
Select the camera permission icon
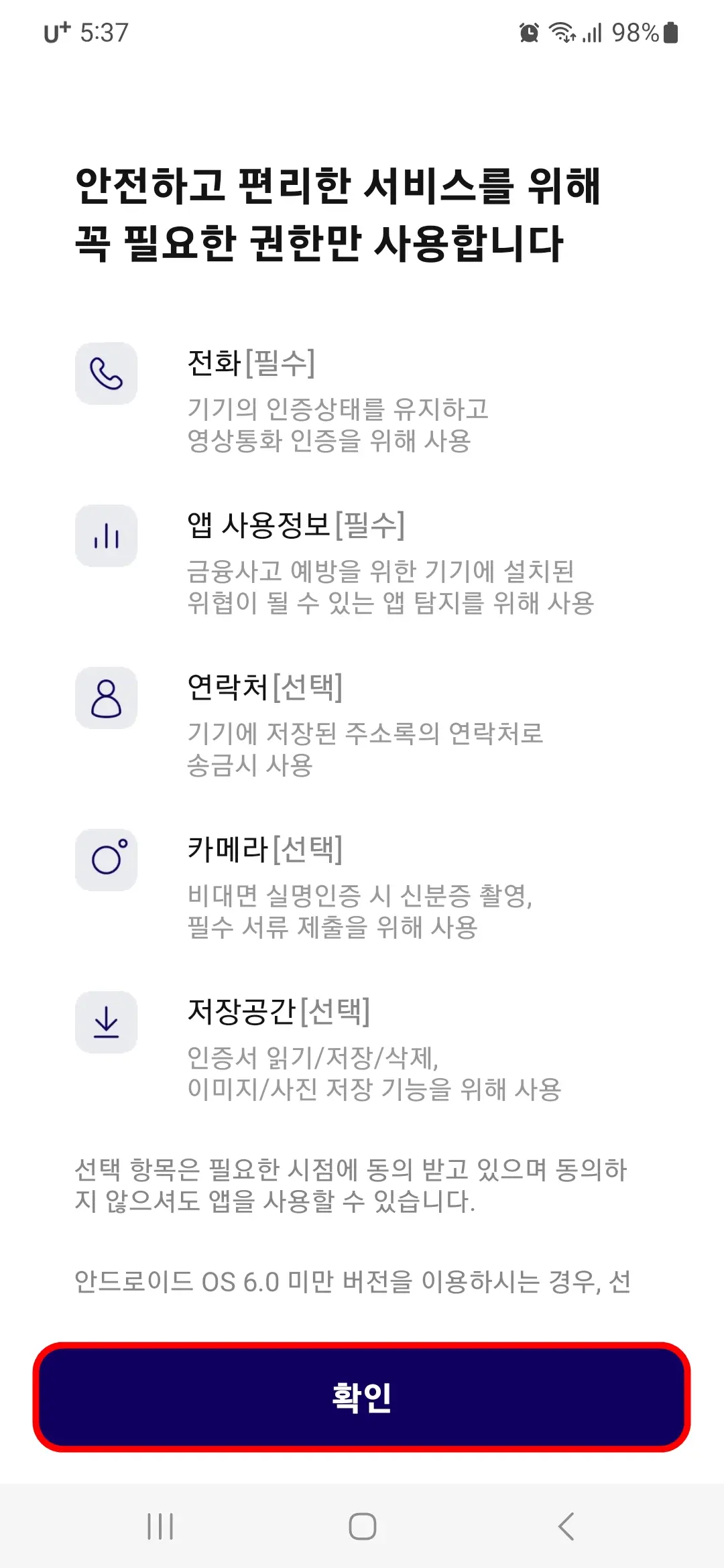(x=106, y=860)
